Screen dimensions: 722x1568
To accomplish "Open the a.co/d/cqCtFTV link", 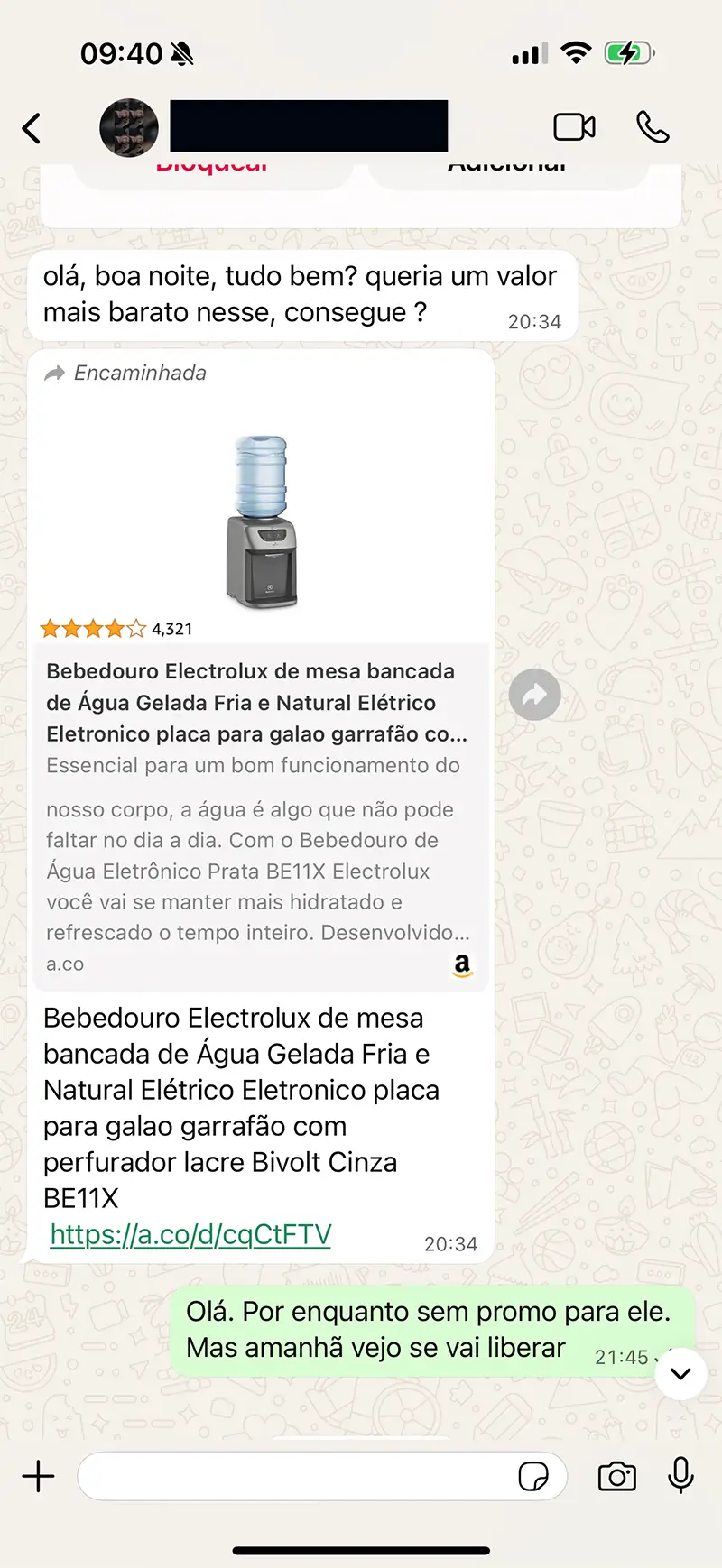I will click(190, 1234).
